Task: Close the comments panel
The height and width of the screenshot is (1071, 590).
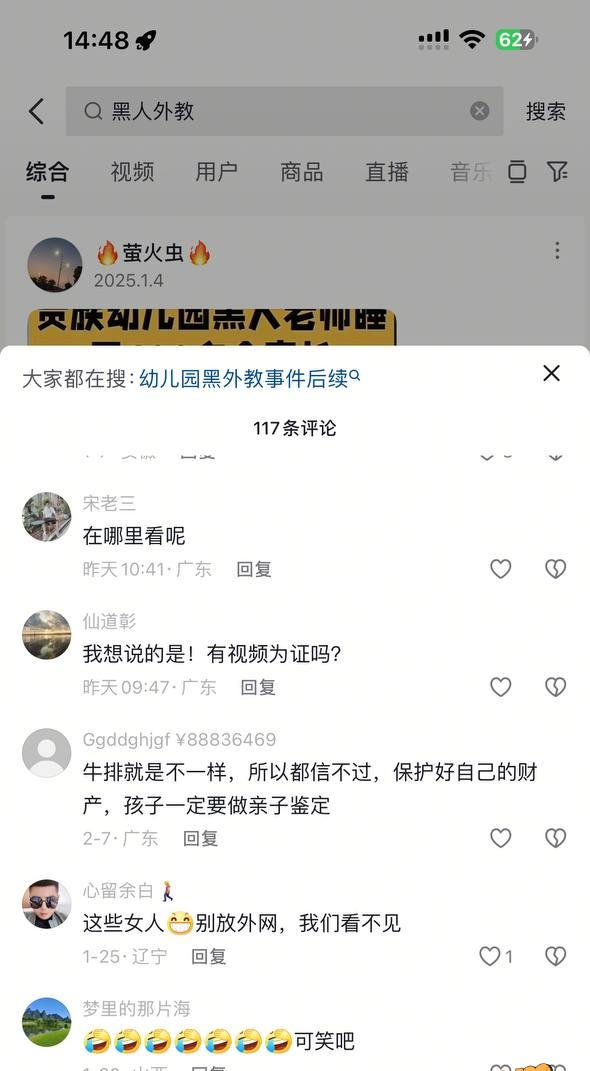Action: pyautogui.click(x=551, y=373)
